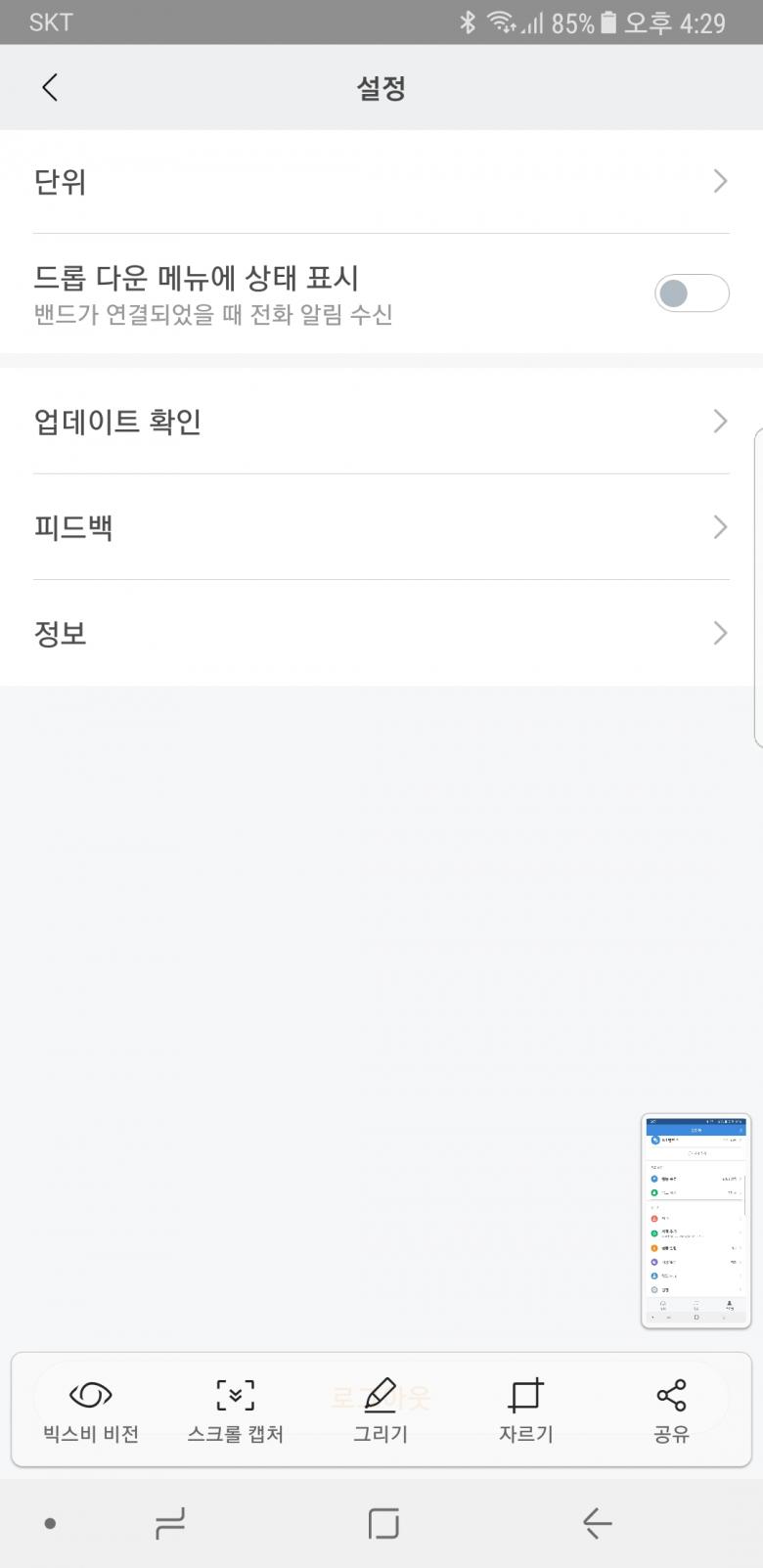
Task: Select the 그리기 drawing tool
Action: (381, 1410)
